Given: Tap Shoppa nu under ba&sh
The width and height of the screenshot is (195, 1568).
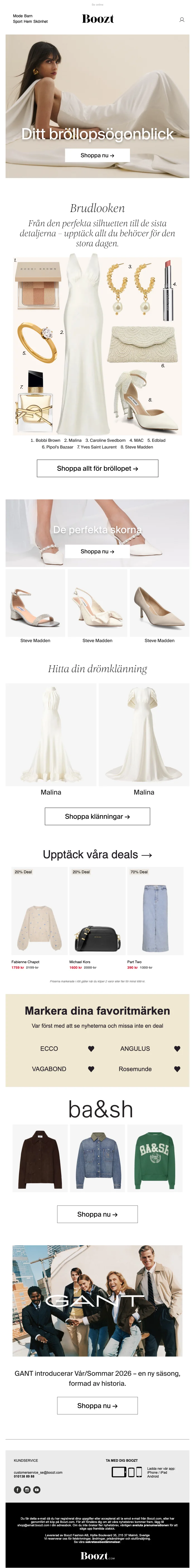Looking at the screenshot, I should coord(97,1214).
